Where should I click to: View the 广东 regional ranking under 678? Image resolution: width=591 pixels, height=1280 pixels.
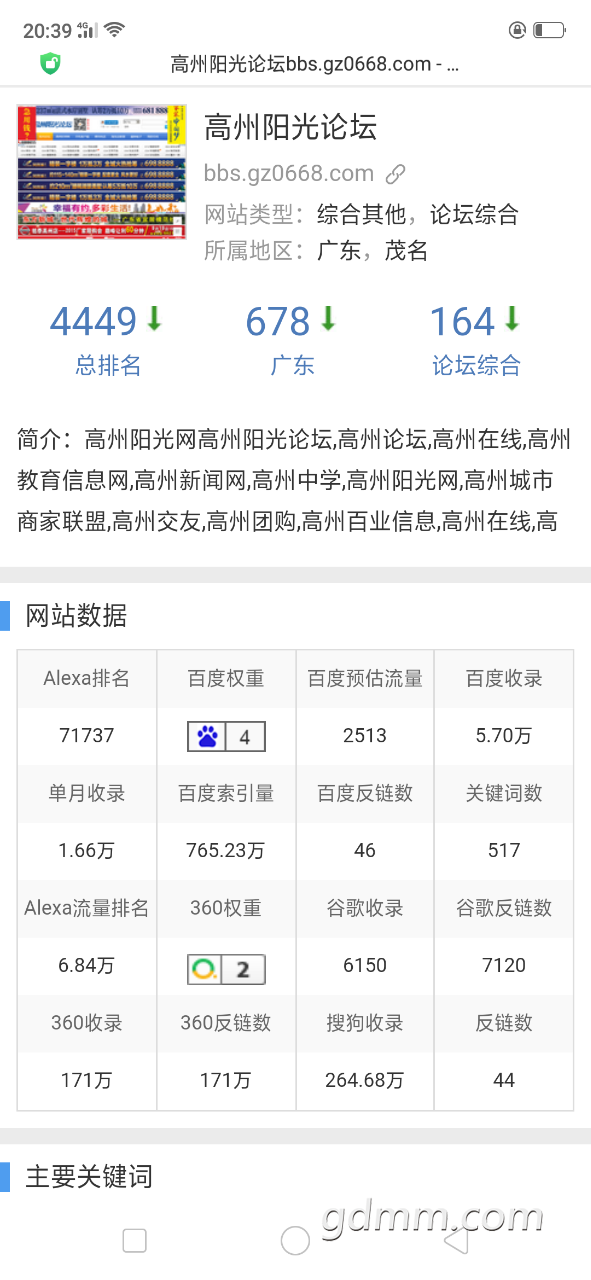pyautogui.click(x=292, y=365)
